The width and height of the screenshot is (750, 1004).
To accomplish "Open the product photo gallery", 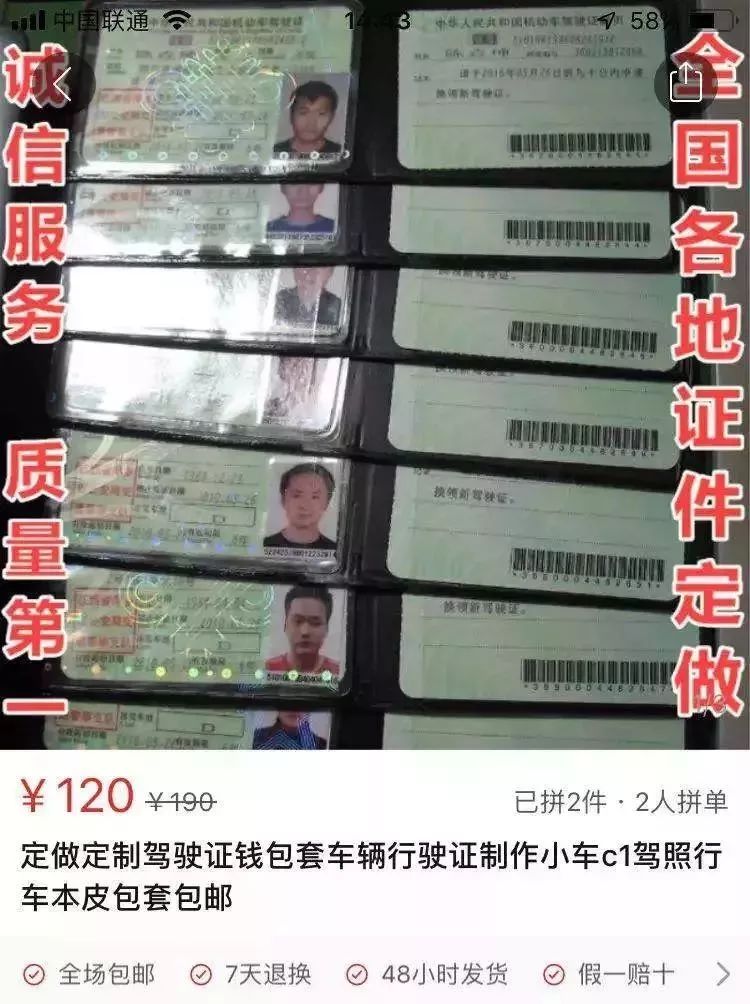I will pos(375,400).
